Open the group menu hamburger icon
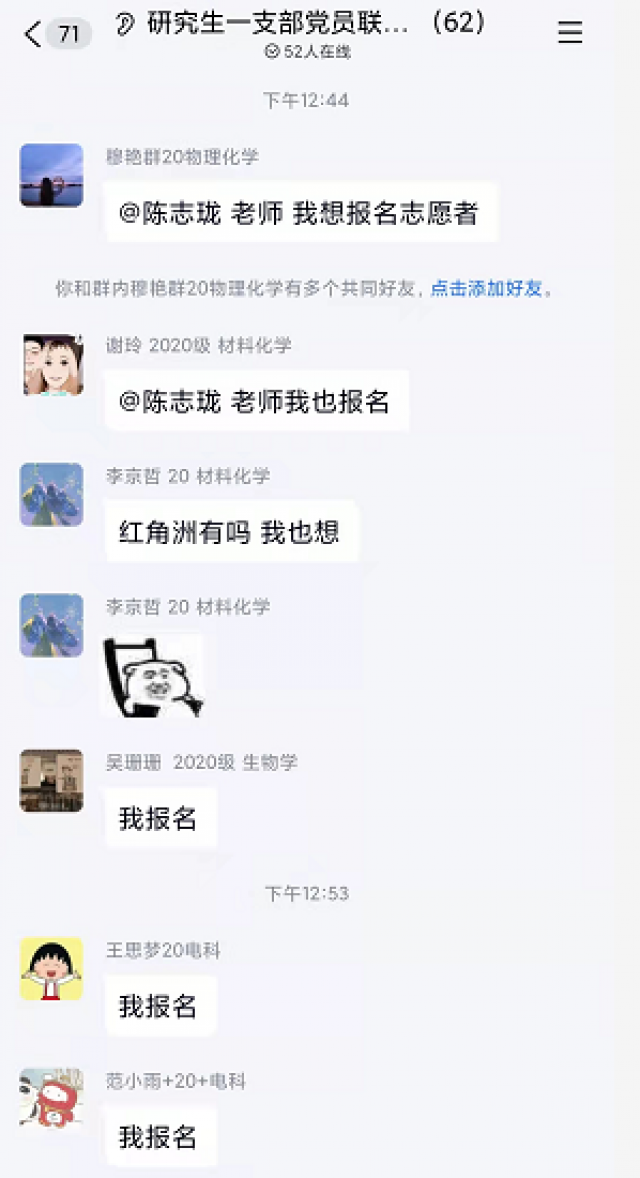 point(570,33)
